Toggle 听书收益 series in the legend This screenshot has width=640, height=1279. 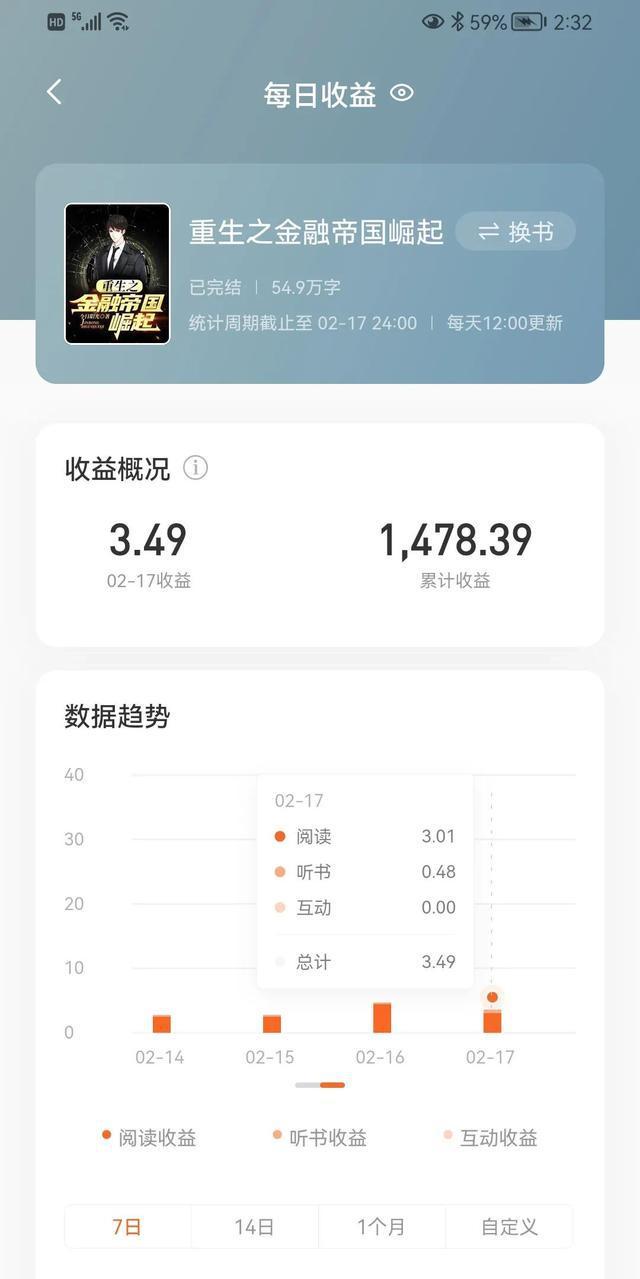(320, 1138)
